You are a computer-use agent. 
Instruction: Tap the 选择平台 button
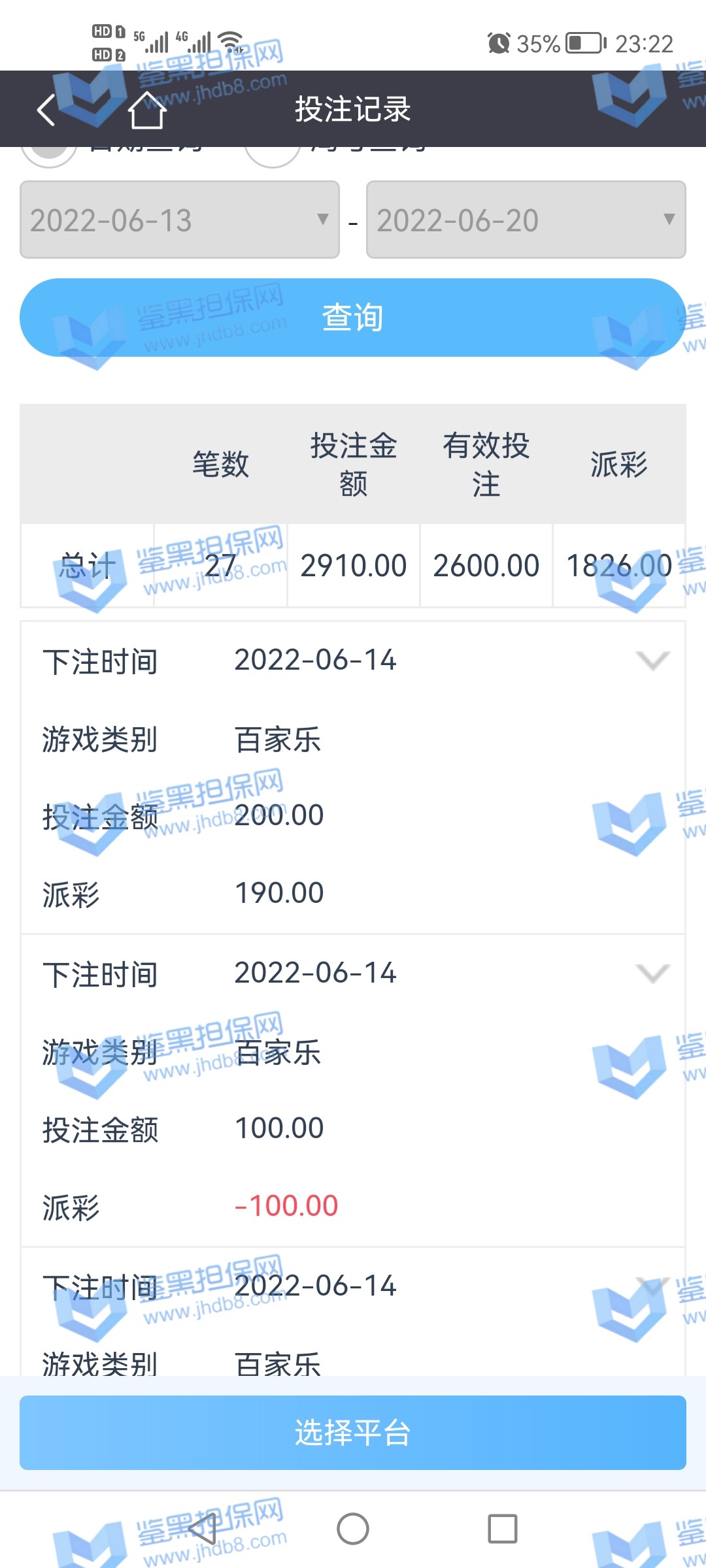tap(353, 1432)
